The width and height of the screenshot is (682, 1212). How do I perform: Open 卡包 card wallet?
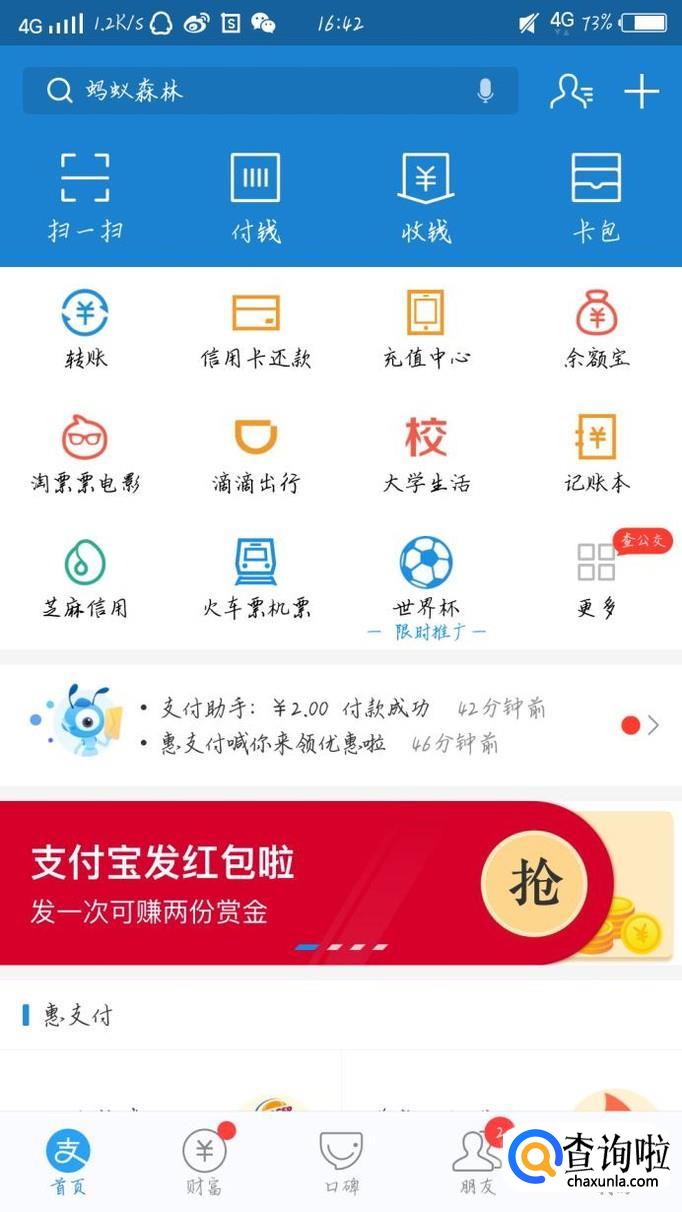point(597,198)
